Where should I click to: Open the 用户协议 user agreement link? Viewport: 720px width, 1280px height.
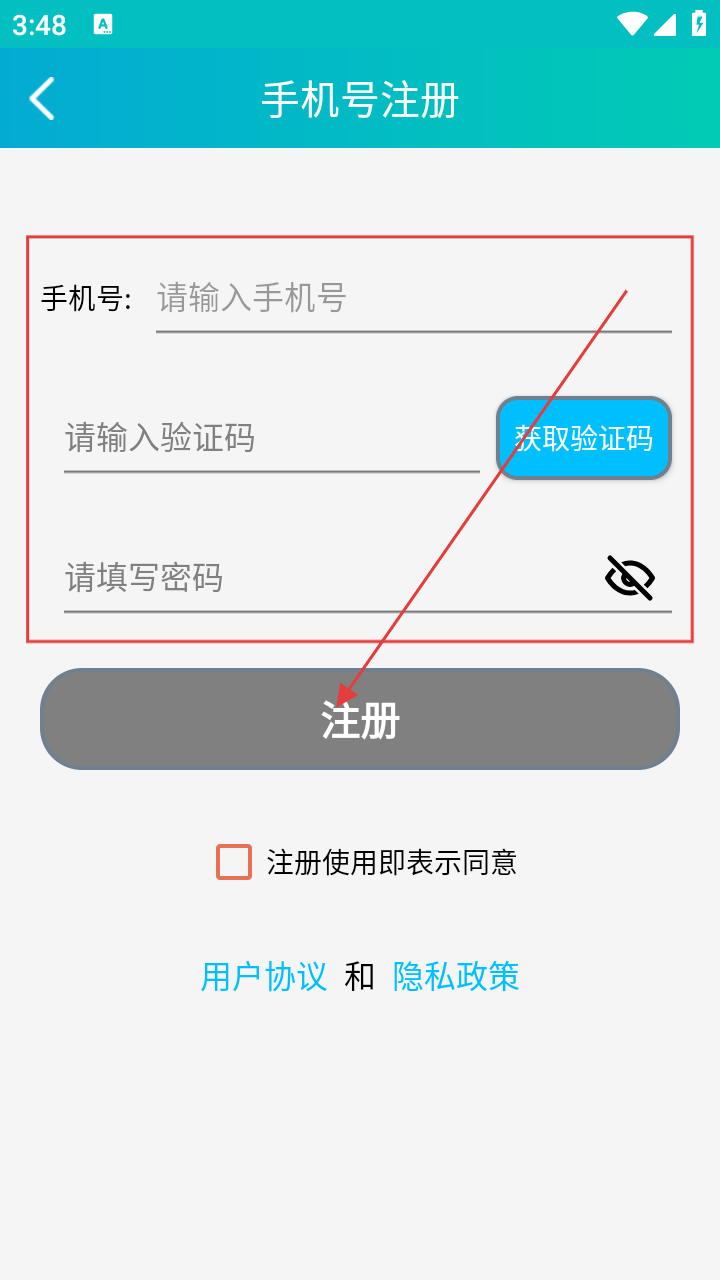(x=264, y=977)
